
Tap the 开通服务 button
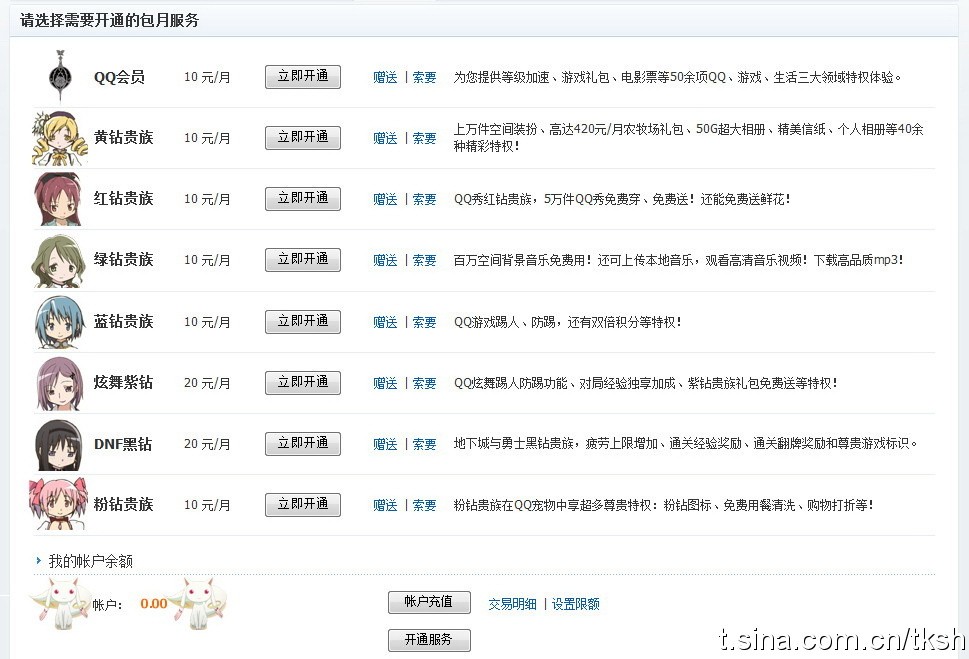428,640
